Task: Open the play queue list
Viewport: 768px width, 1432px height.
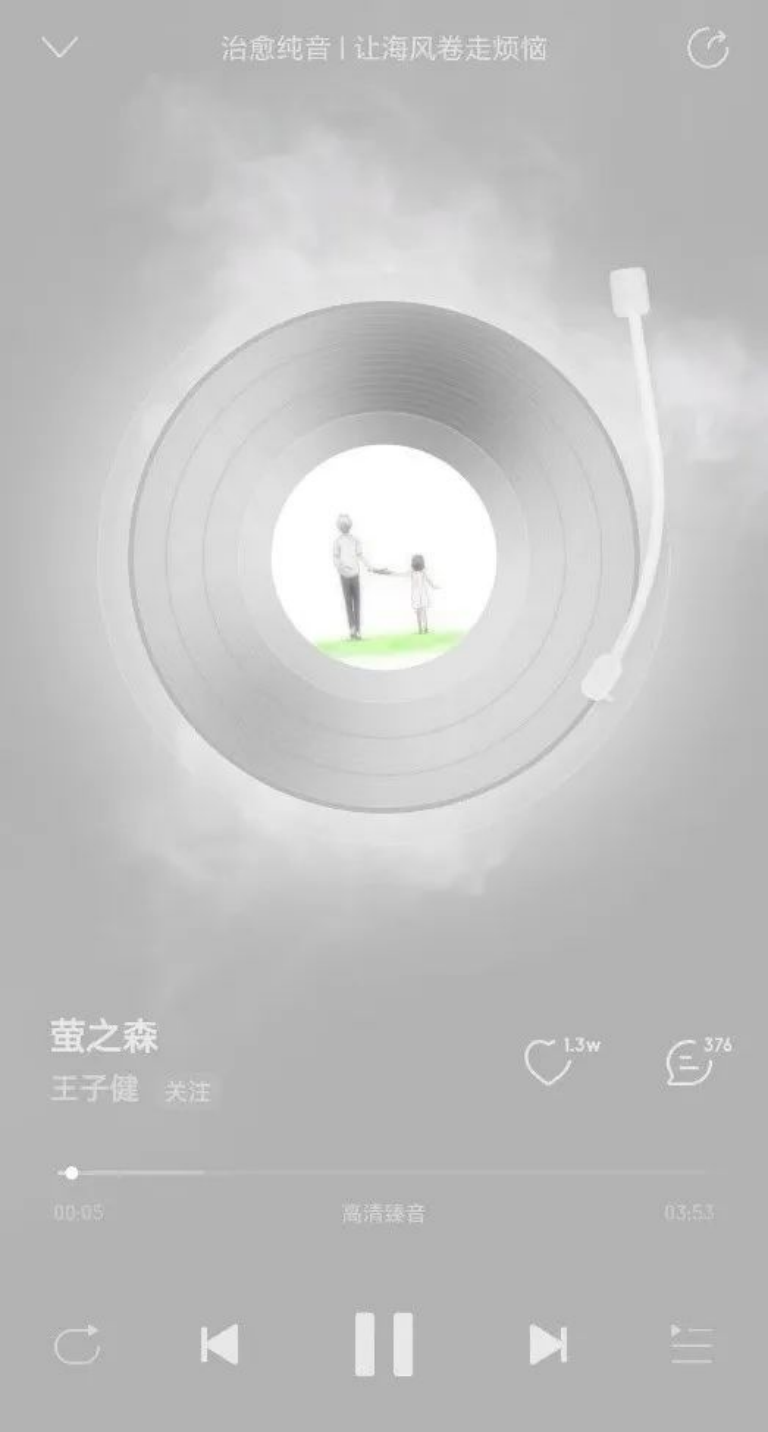Action: coord(691,1344)
